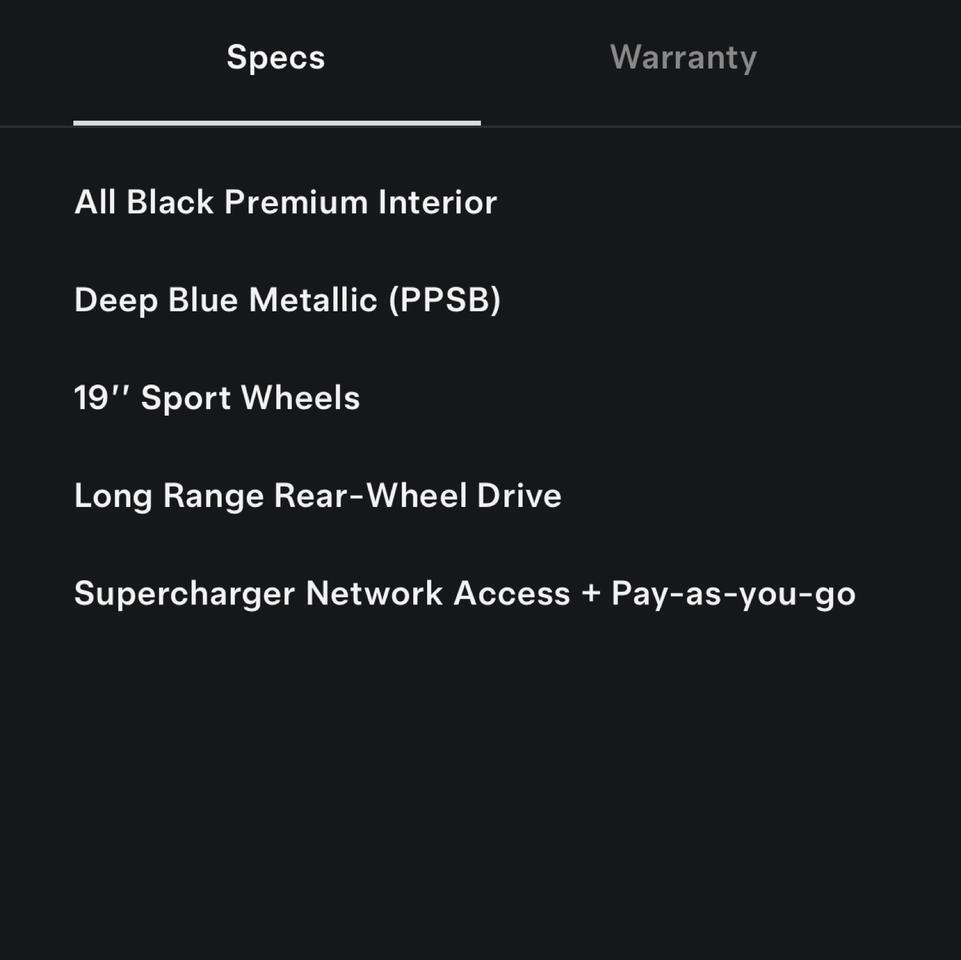Switch to the Warranty tab
Viewport: 961px width, 960px height.
[683, 58]
